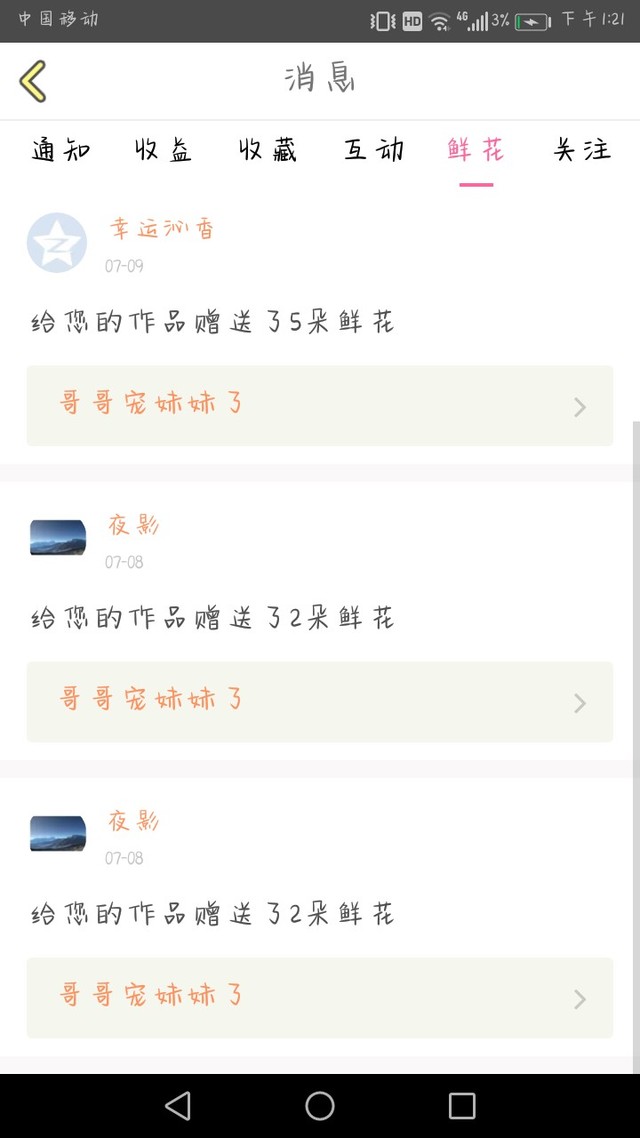Switch to the 关注 tab
This screenshot has height=1138, width=640.
(582, 150)
